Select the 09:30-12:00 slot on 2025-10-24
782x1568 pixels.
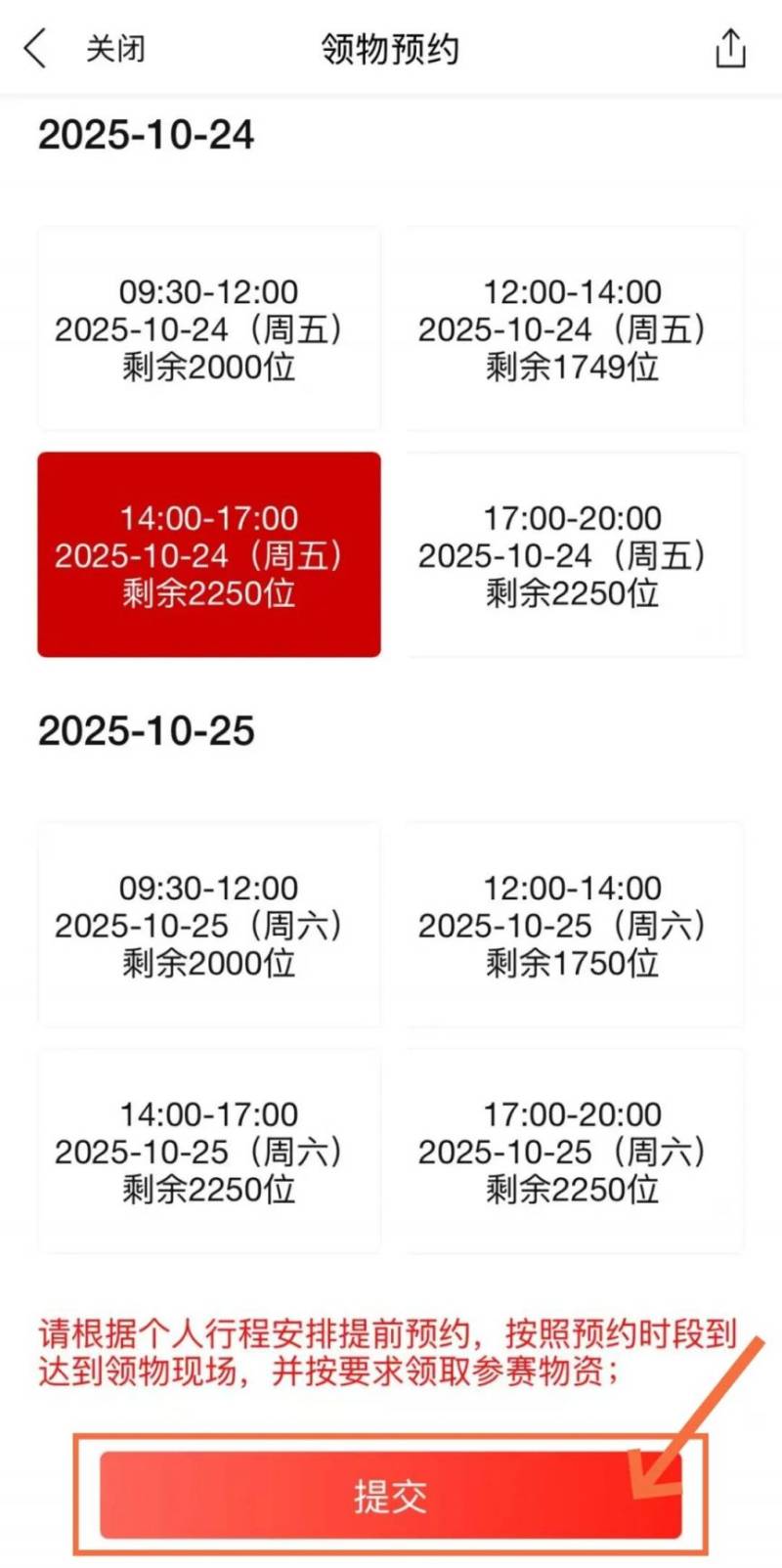click(x=208, y=329)
